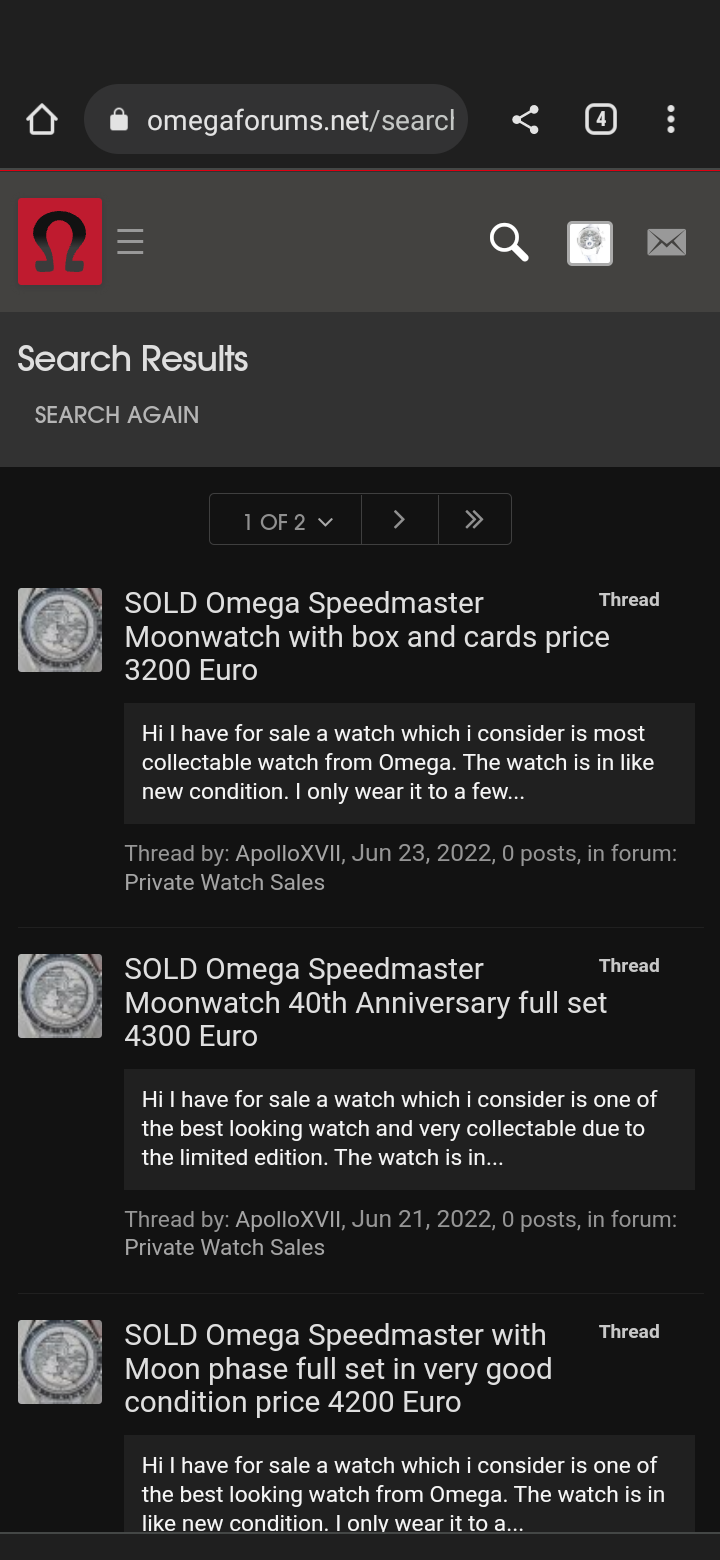Go to the next results page
Viewport: 720px width, 1560px height.
point(399,520)
